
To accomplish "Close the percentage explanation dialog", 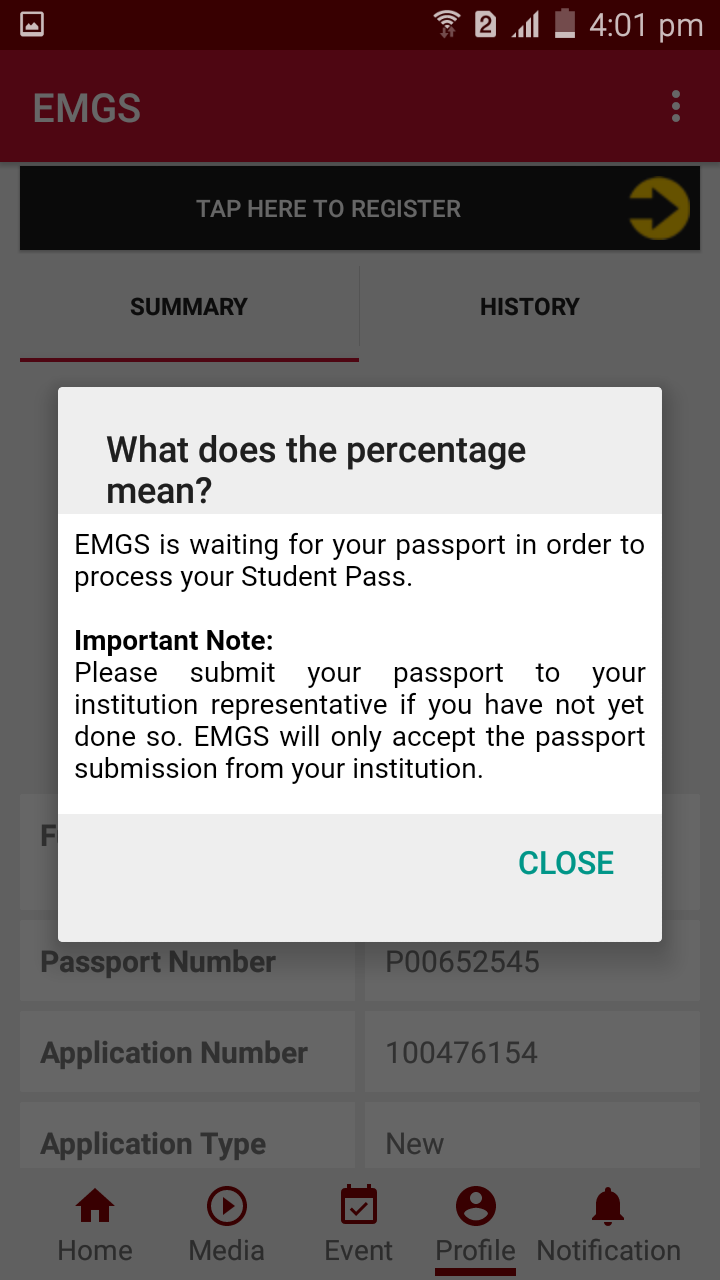I will coord(565,863).
